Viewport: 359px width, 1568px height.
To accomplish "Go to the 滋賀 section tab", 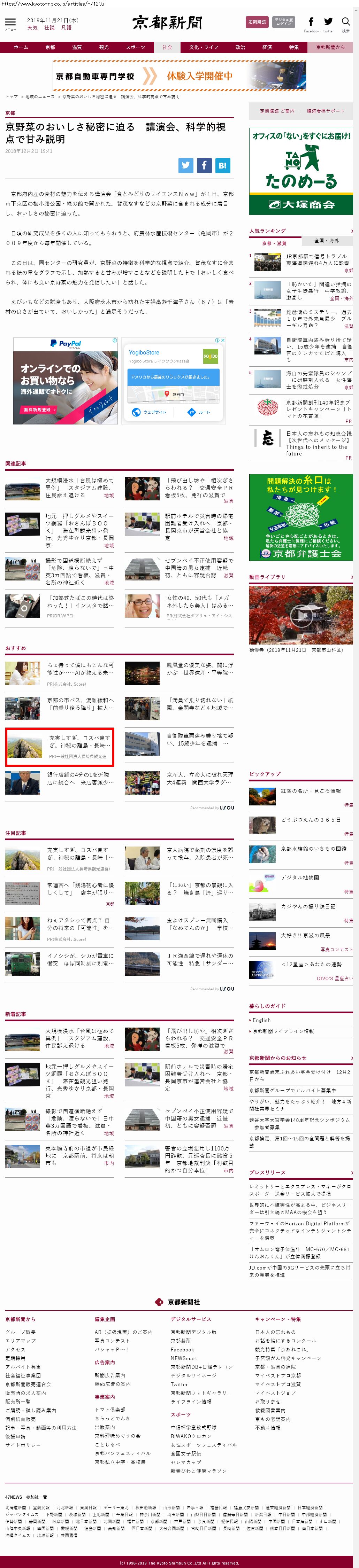I will pos(77,47).
